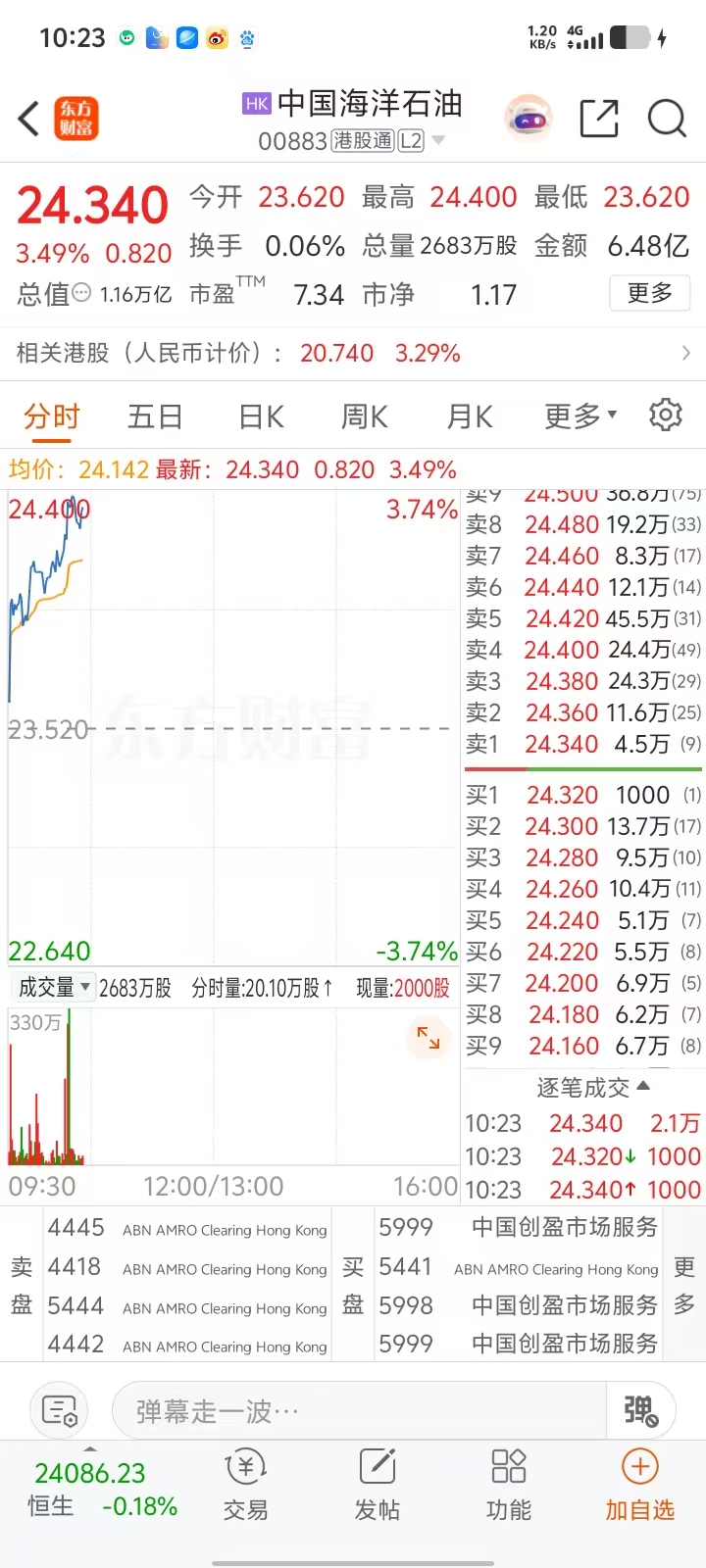Go back using the top-left arrow
The width and height of the screenshot is (706, 1568).
[29, 120]
